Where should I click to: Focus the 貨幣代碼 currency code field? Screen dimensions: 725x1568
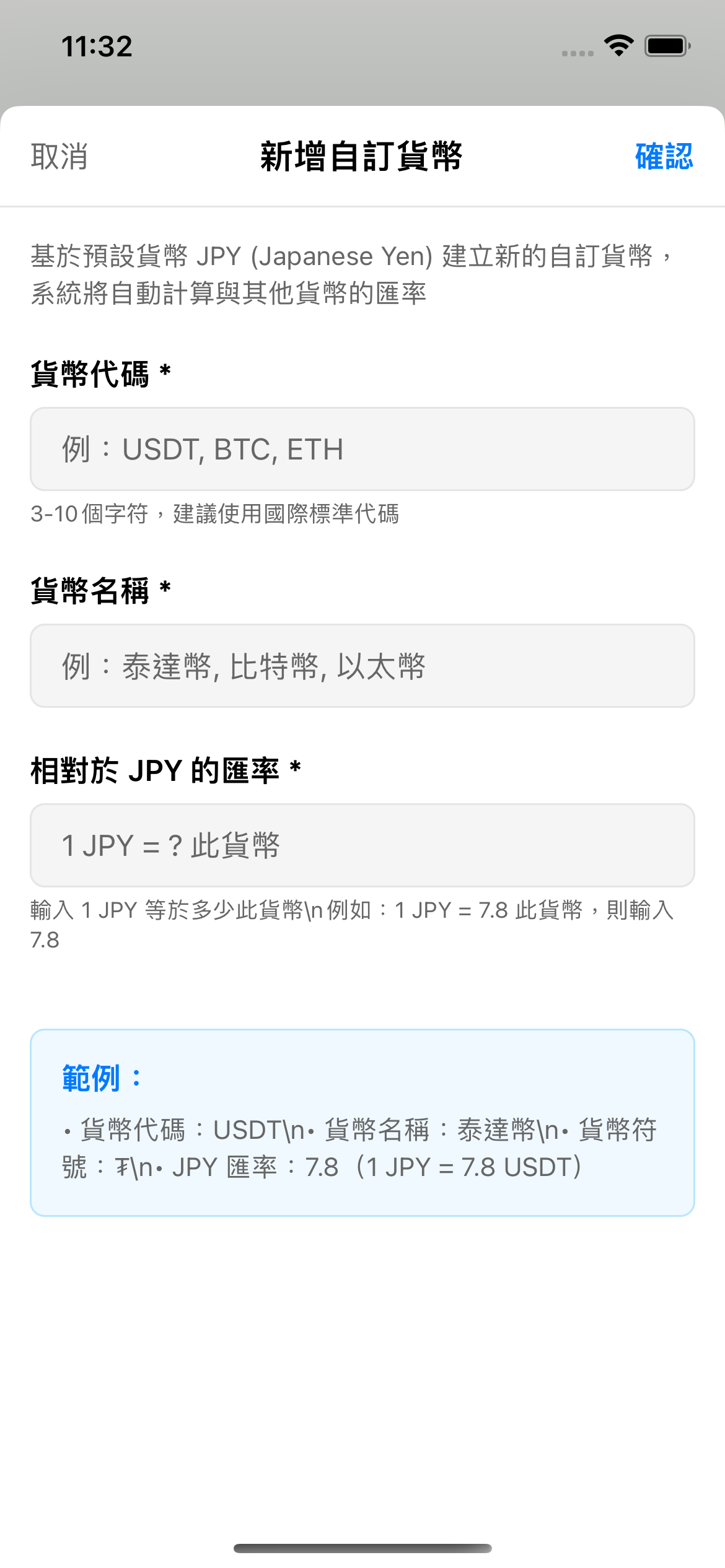[362, 449]
